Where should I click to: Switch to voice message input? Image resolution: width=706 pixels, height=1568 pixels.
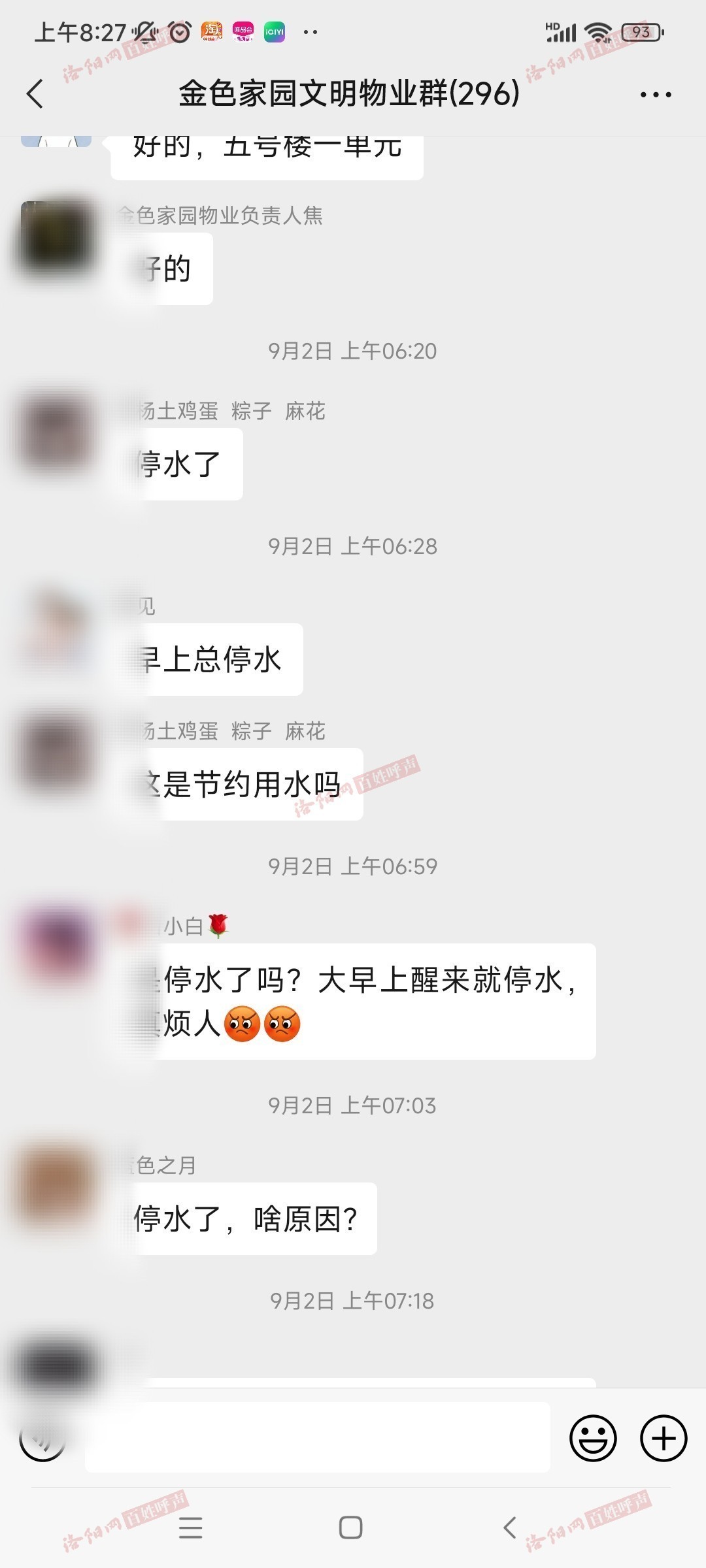click(42, 1438)
